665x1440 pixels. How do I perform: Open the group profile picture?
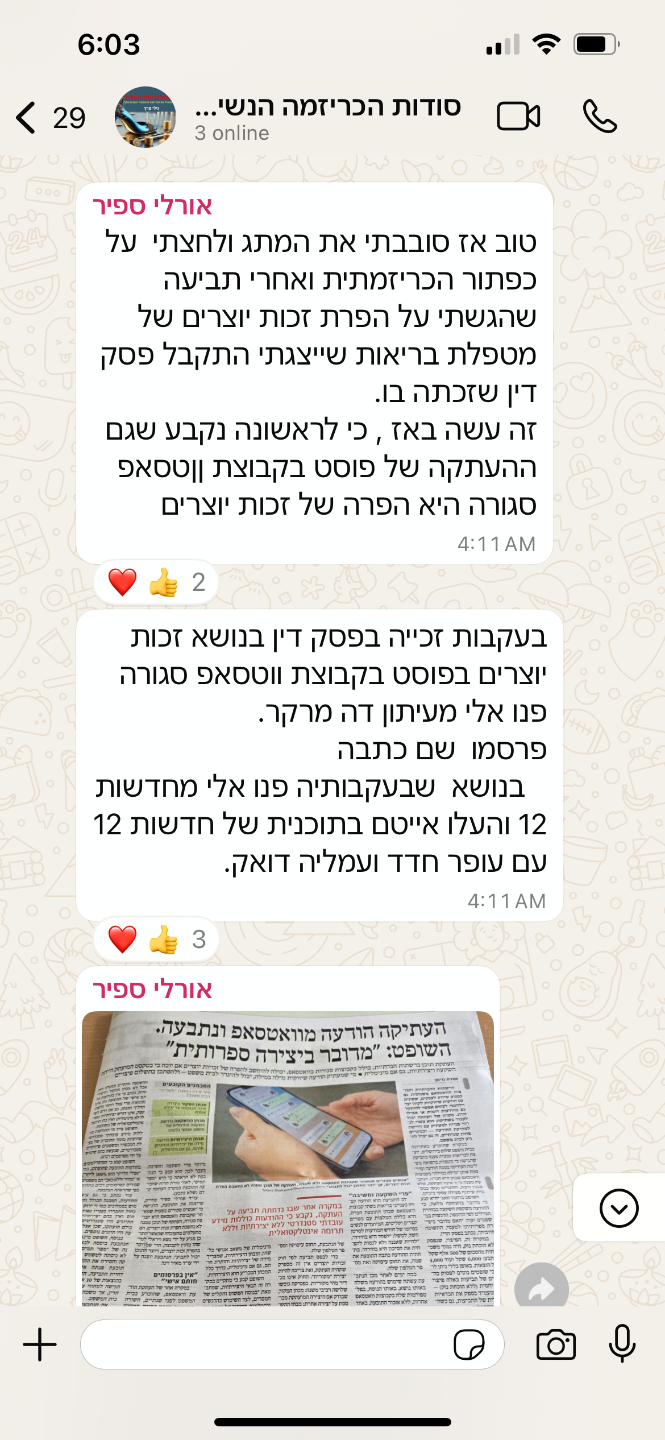point(145,117)
